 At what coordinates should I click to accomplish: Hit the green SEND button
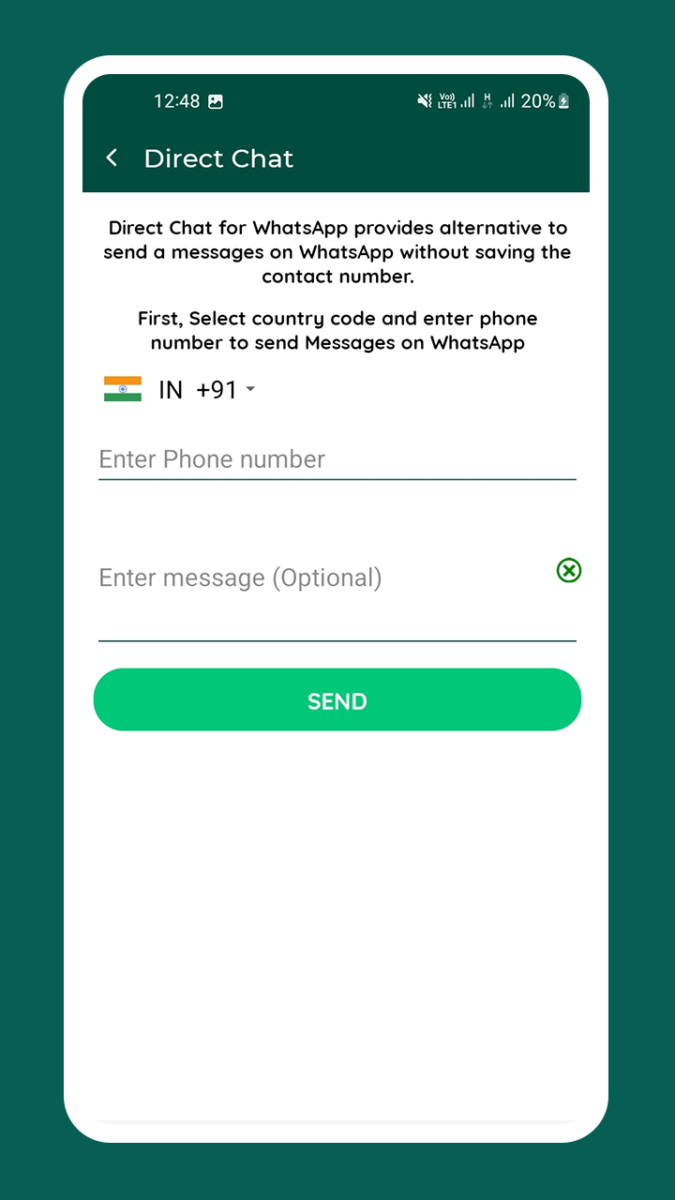pos(337,700)
